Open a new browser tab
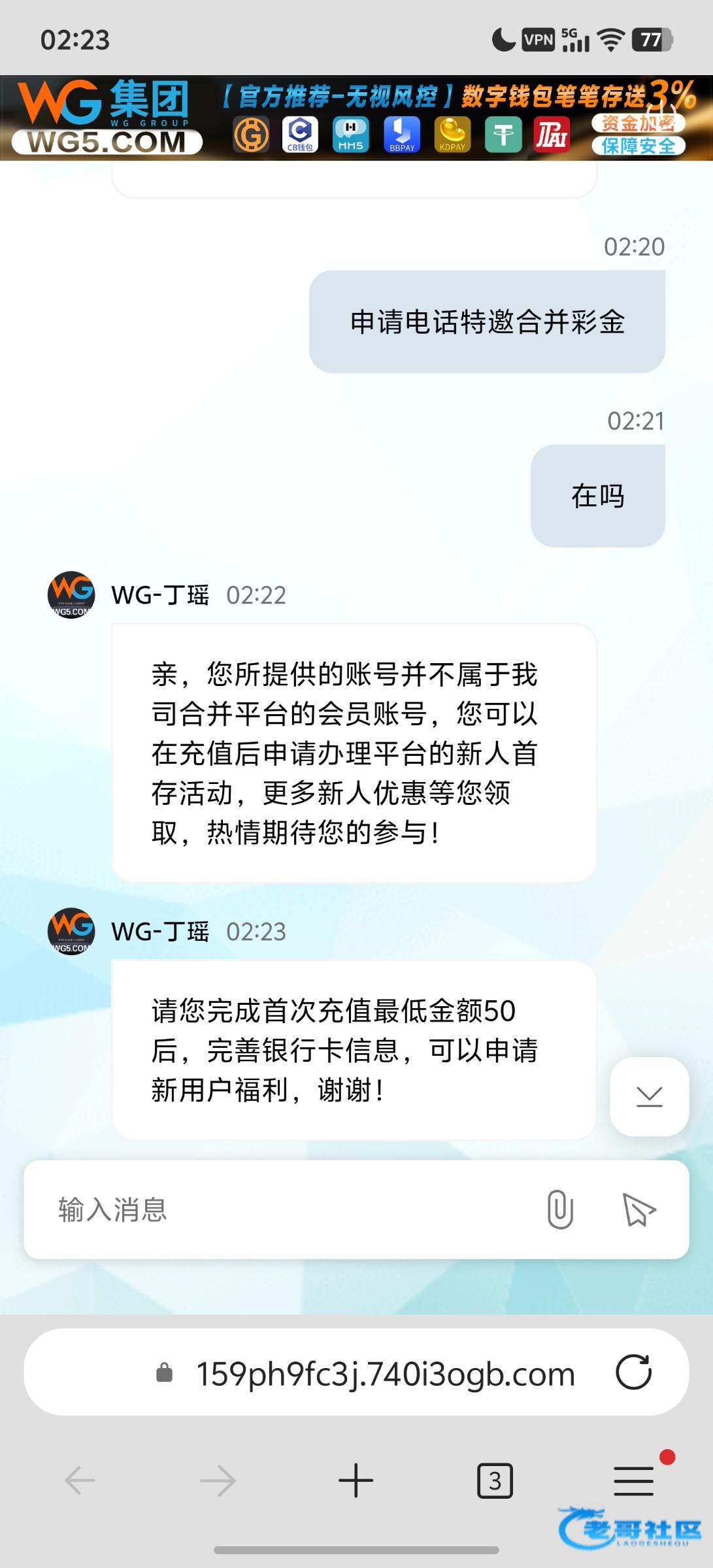 [356, 1480]
